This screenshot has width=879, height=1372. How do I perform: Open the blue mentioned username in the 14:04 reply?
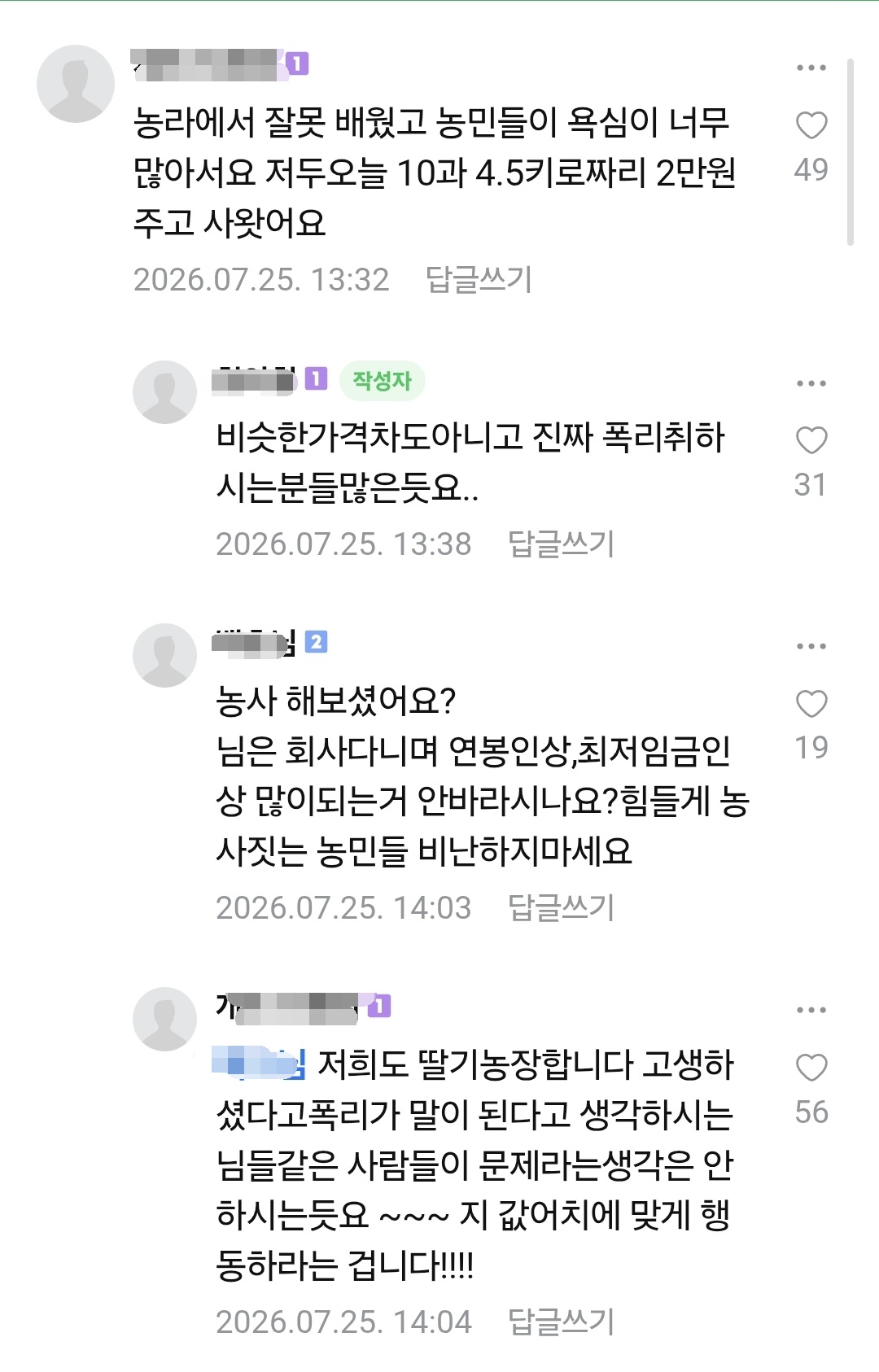pyautogui.click(x=259, y=1064)
